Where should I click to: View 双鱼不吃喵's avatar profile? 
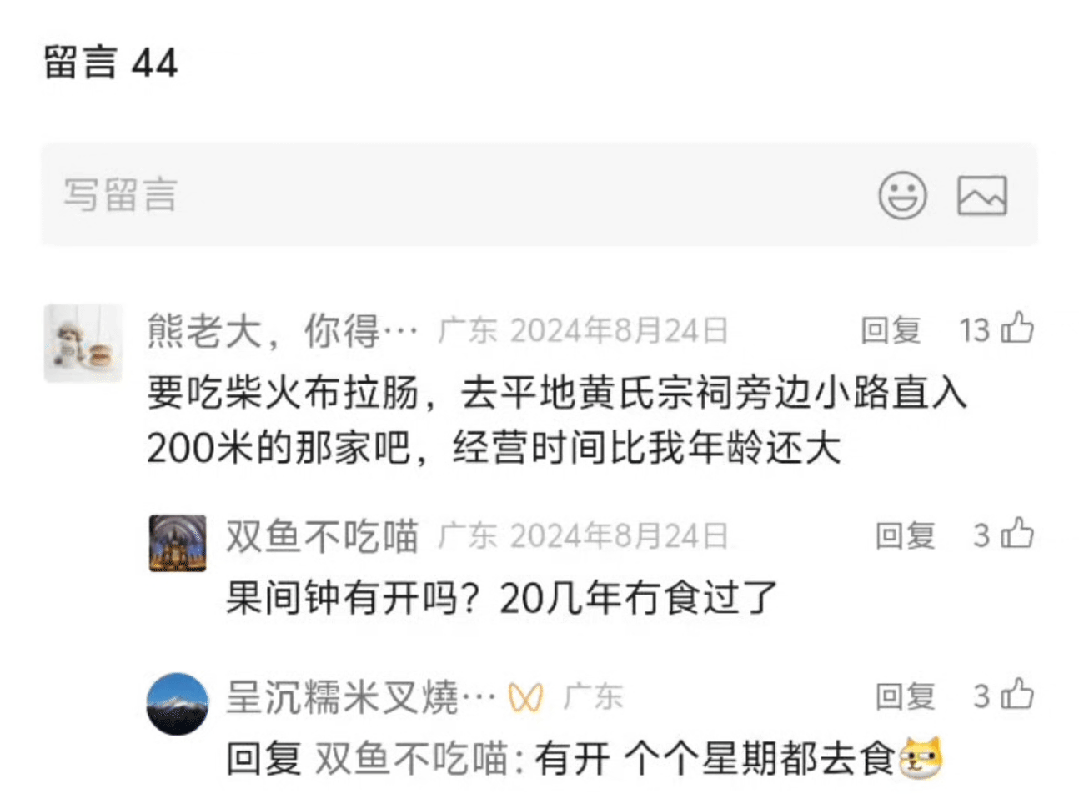pyautogui.click(x=178, y=543)
